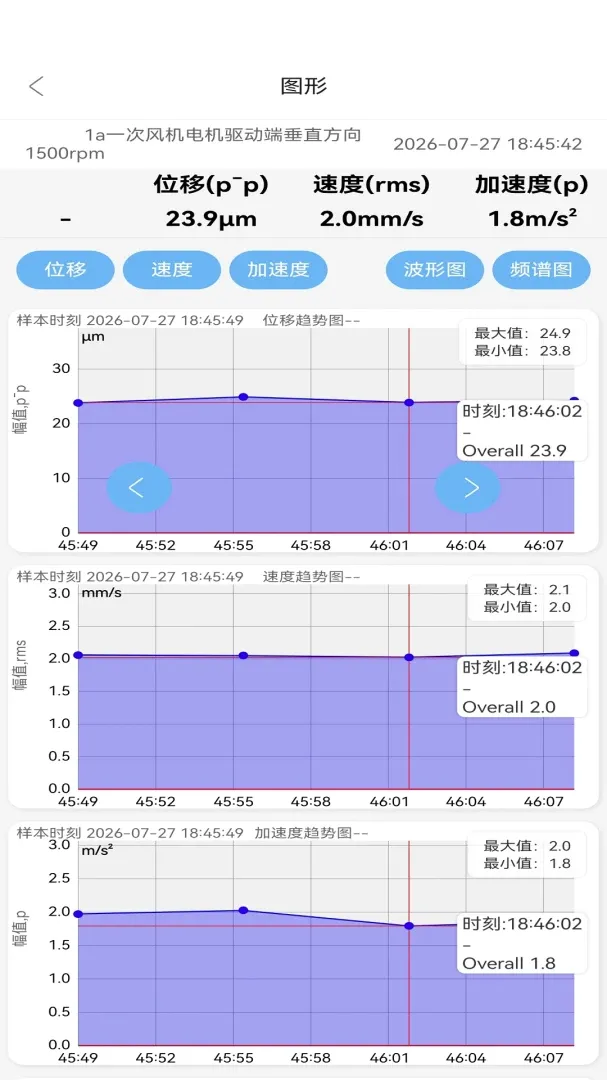Select the 加速度 button
The width and height of the screenshot is (607, 1080).
278,269
